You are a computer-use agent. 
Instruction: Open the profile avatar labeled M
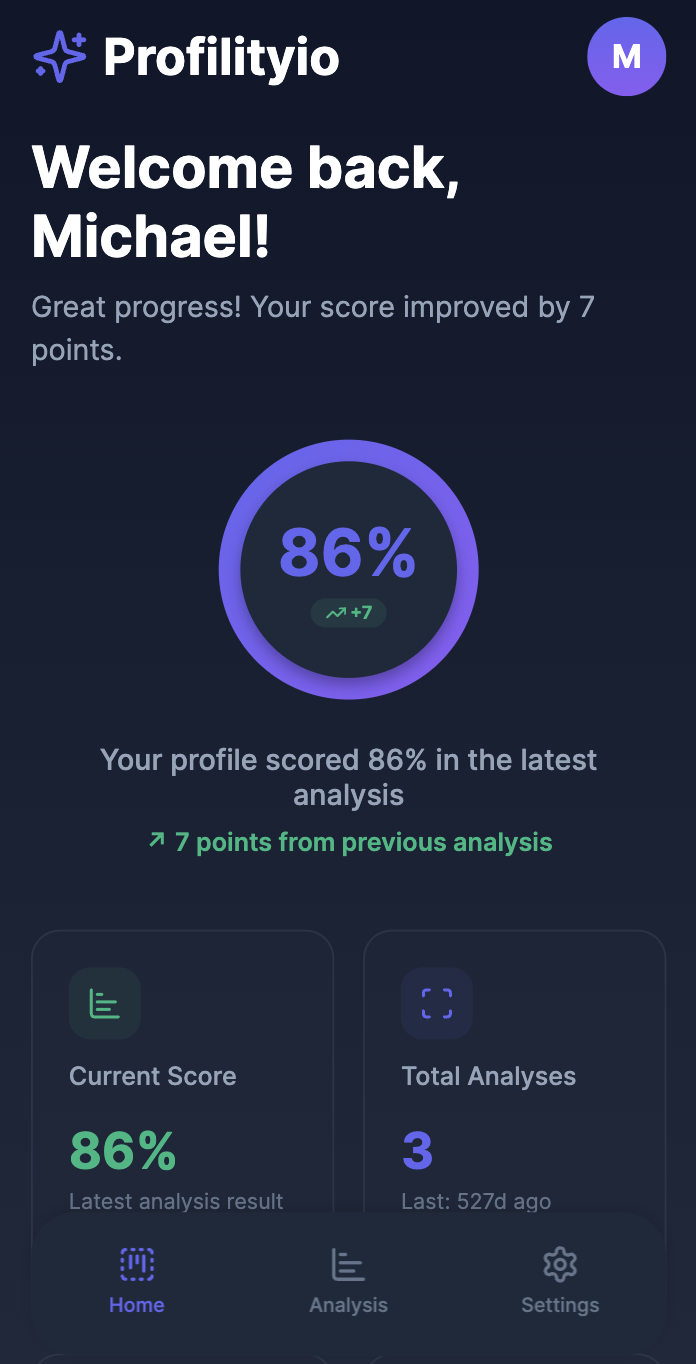[x=626, y=57]
